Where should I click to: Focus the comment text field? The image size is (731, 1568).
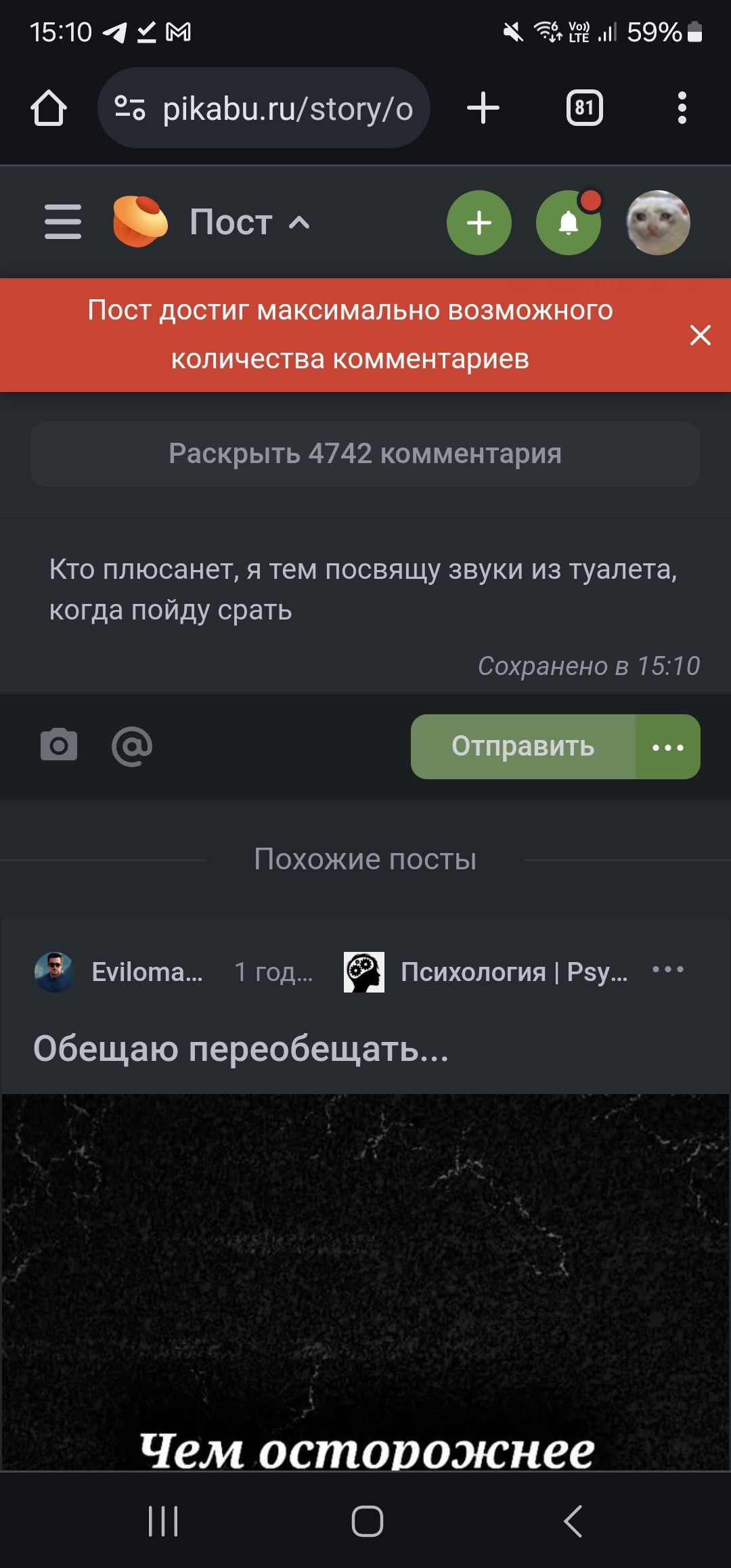coord(365,590)
